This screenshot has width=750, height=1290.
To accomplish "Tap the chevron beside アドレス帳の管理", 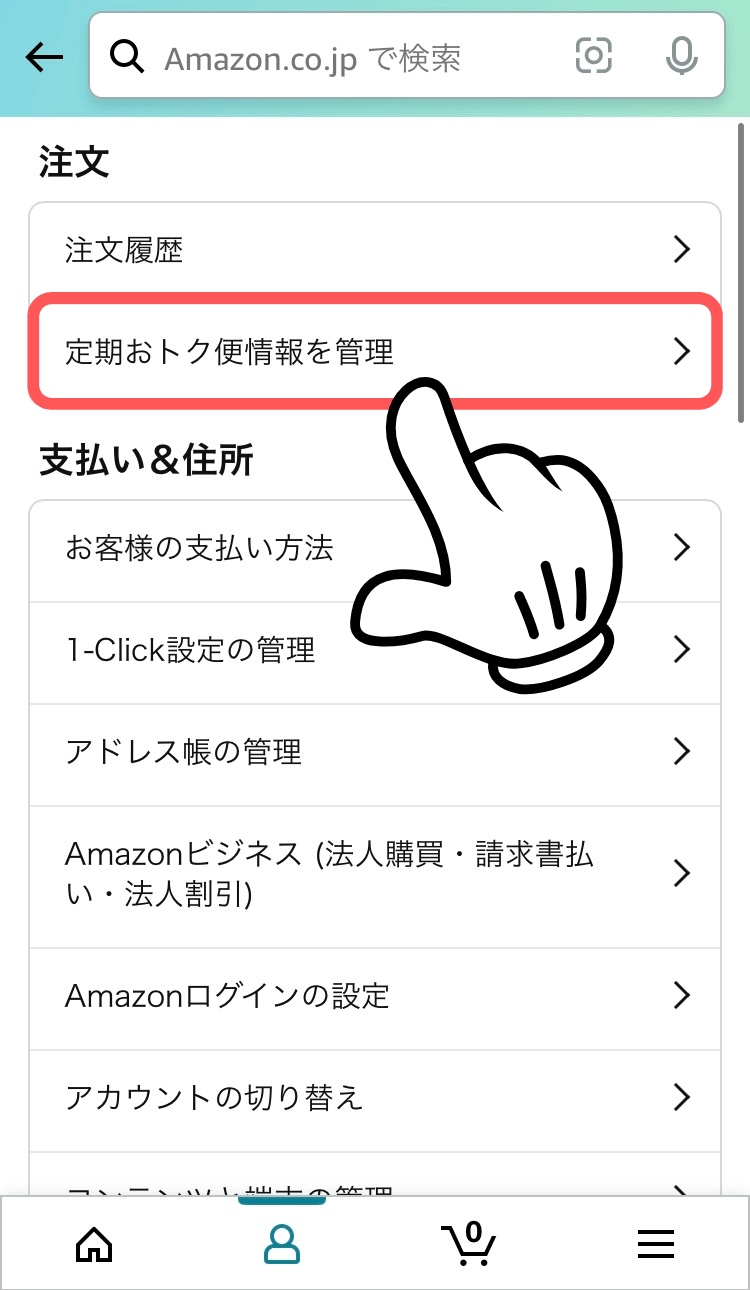I will tap(682, 752).
